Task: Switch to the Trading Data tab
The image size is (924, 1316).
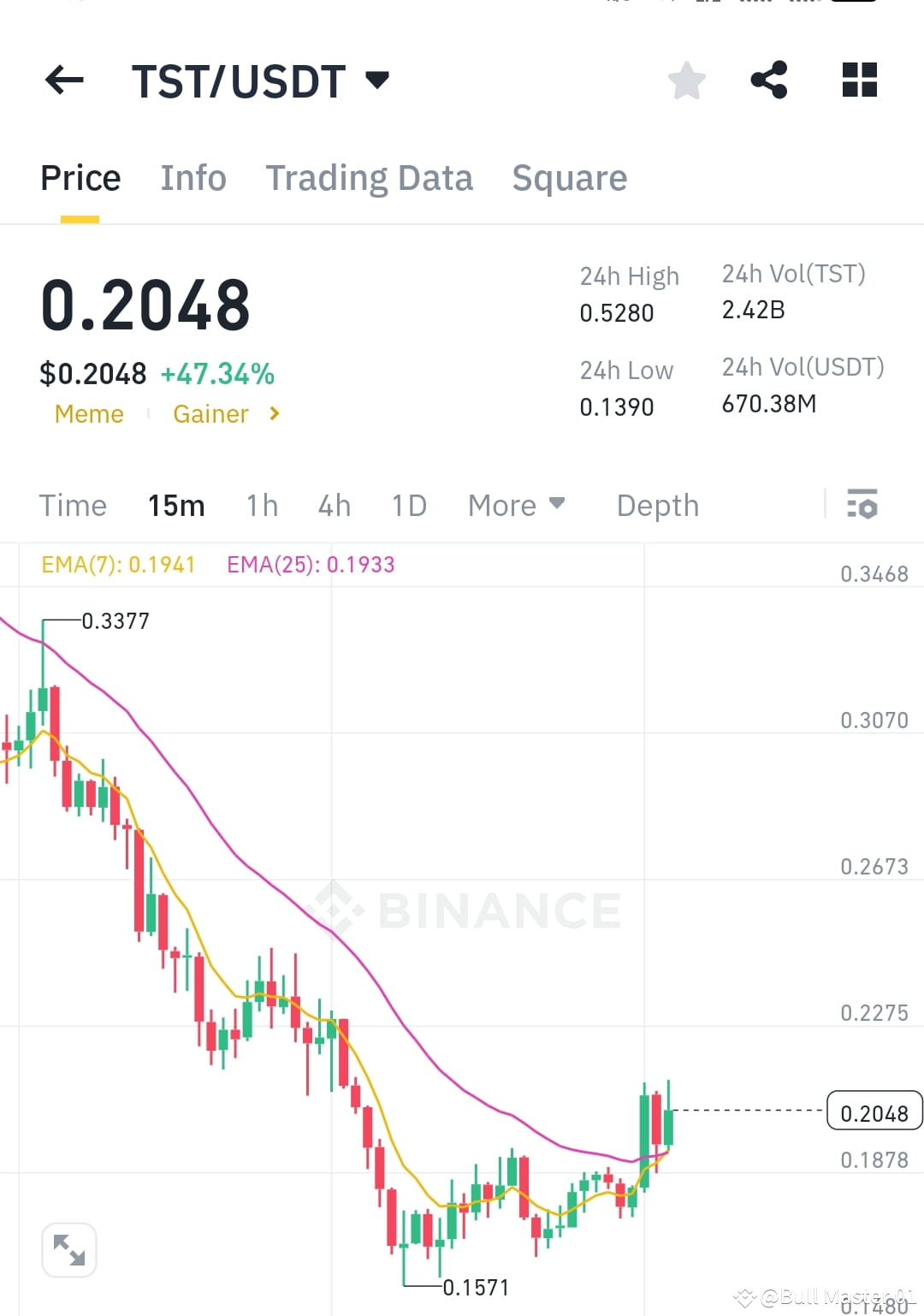Action: pyautogui.click(x=370, y=177)
